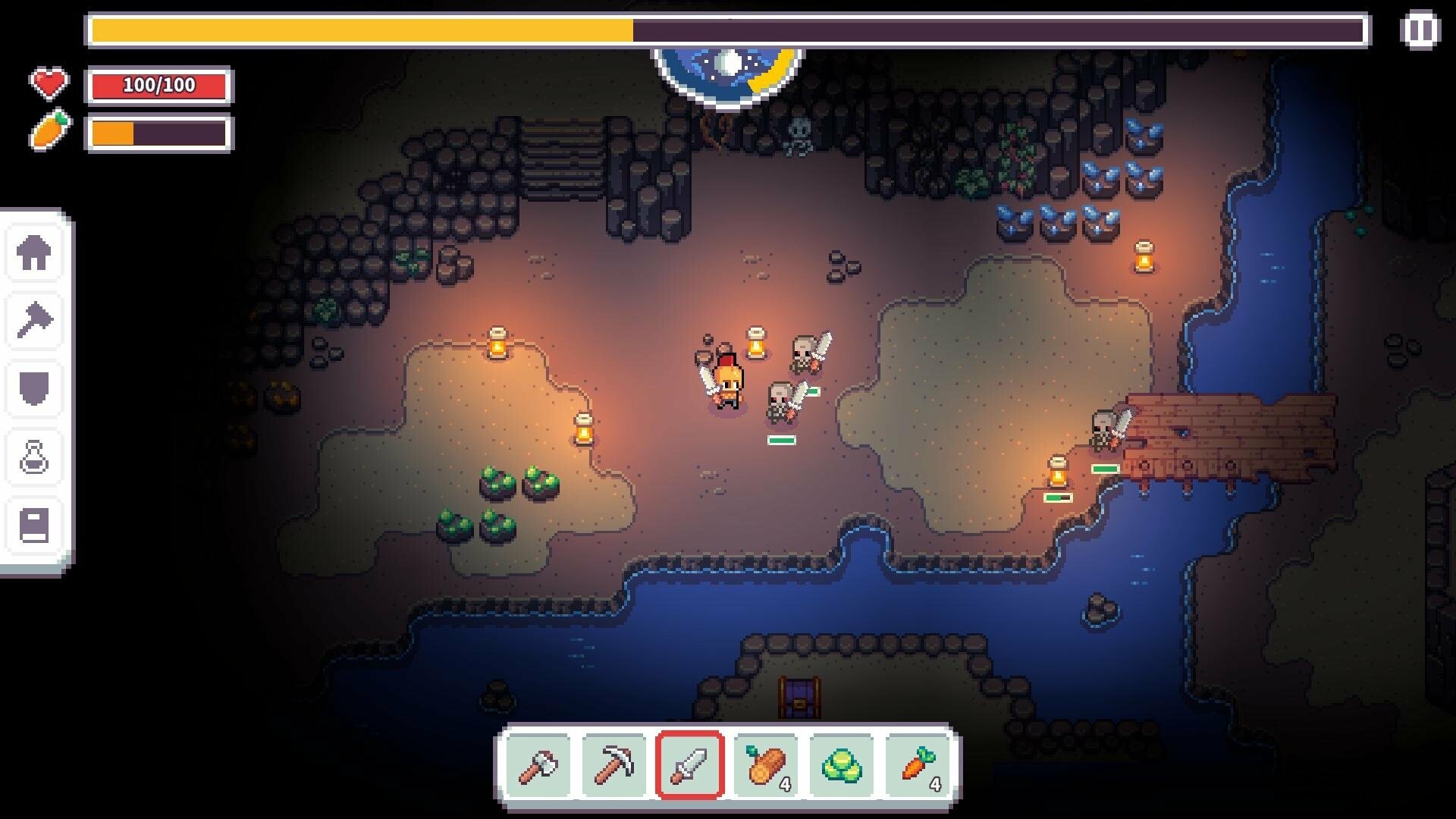Pause the game
The width and height of the screenshot is (1456, 819).
1419,30
